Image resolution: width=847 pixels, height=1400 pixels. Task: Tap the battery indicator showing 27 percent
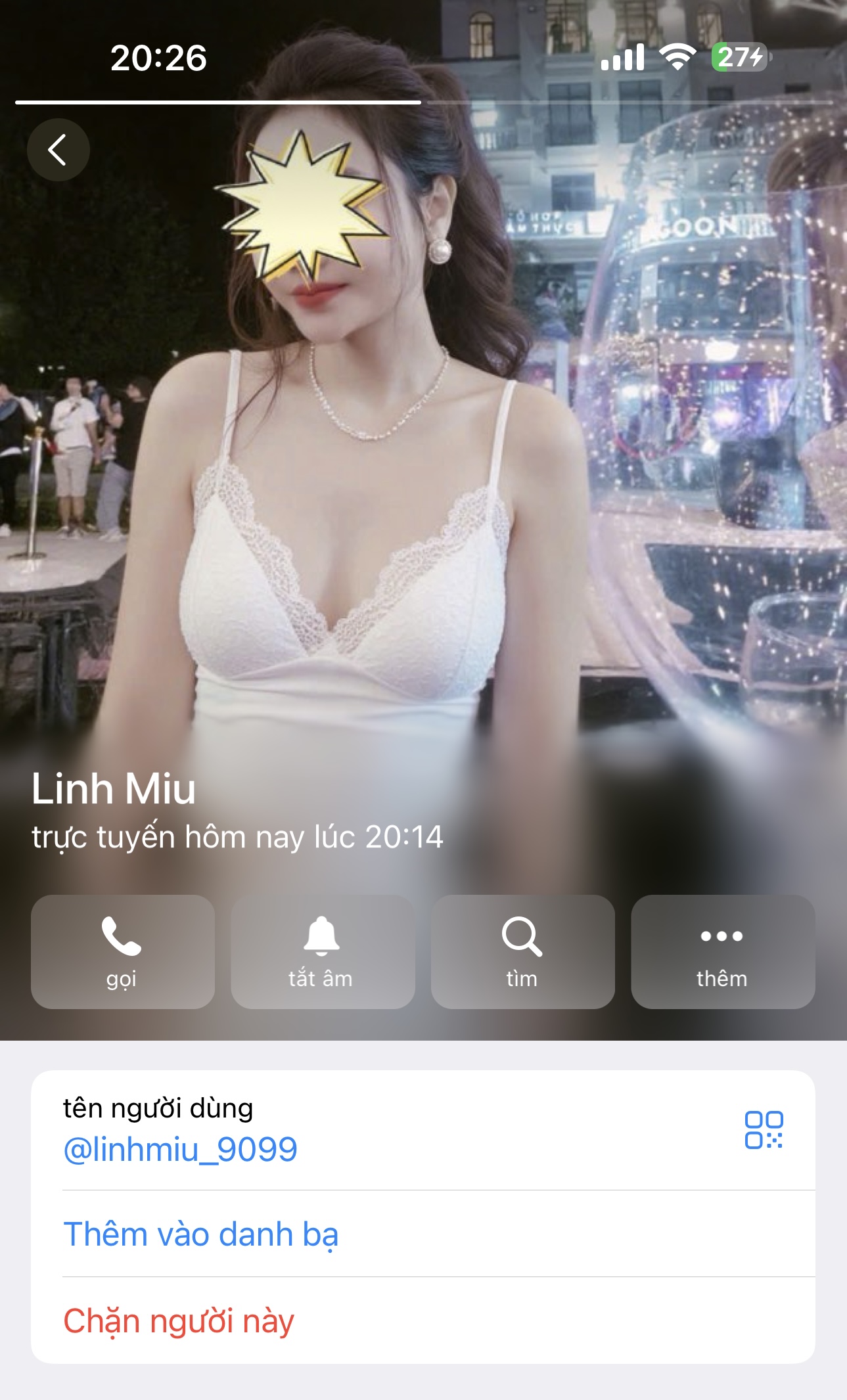click(739, 58)
